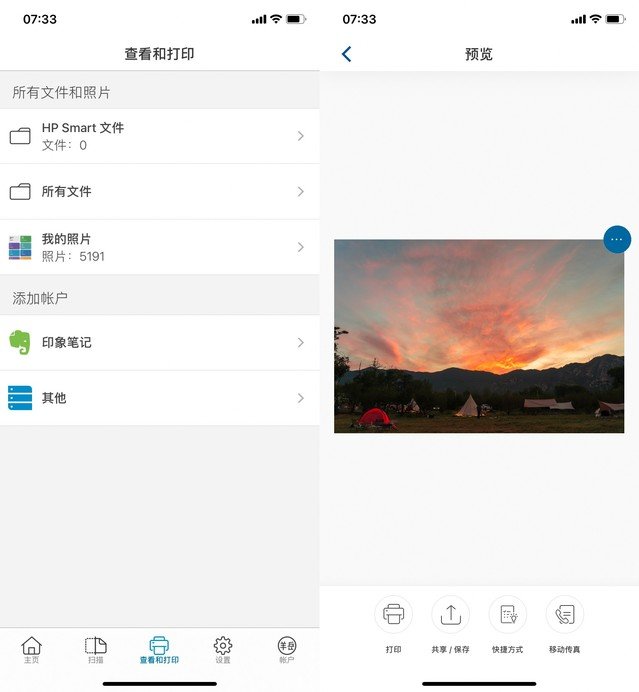The width and height of the screenshot is (639, 692).
Task: Open the 帐户 tab
Action: (x=287, y=650)
